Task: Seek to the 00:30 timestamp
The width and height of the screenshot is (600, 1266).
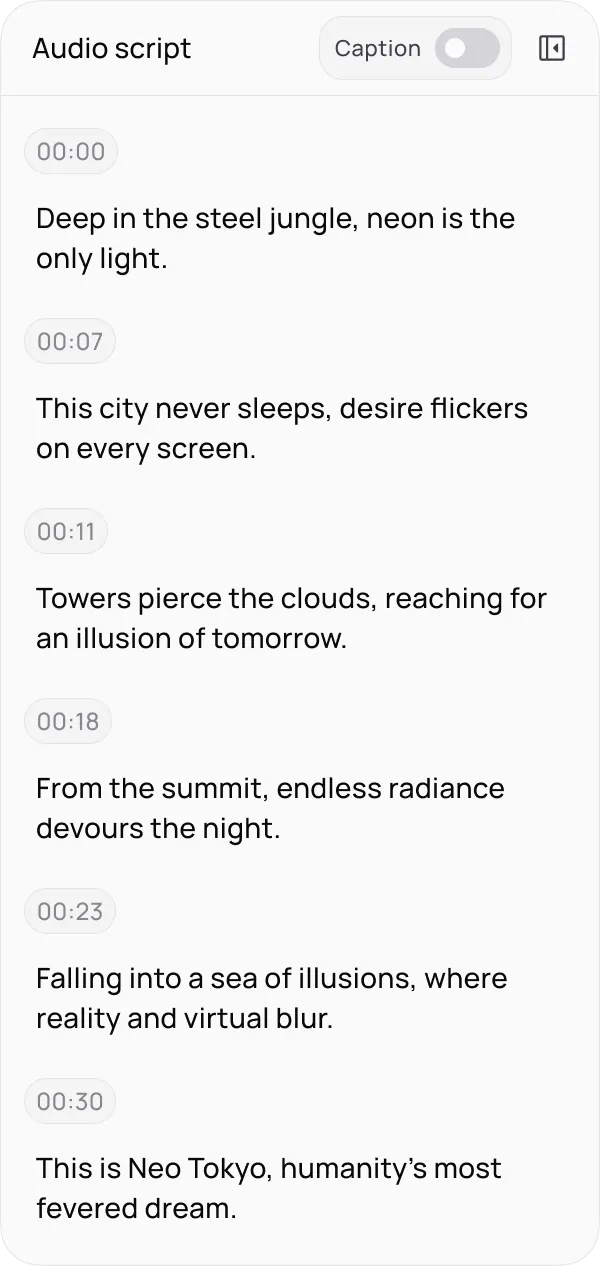Action: coord(70,1102)
